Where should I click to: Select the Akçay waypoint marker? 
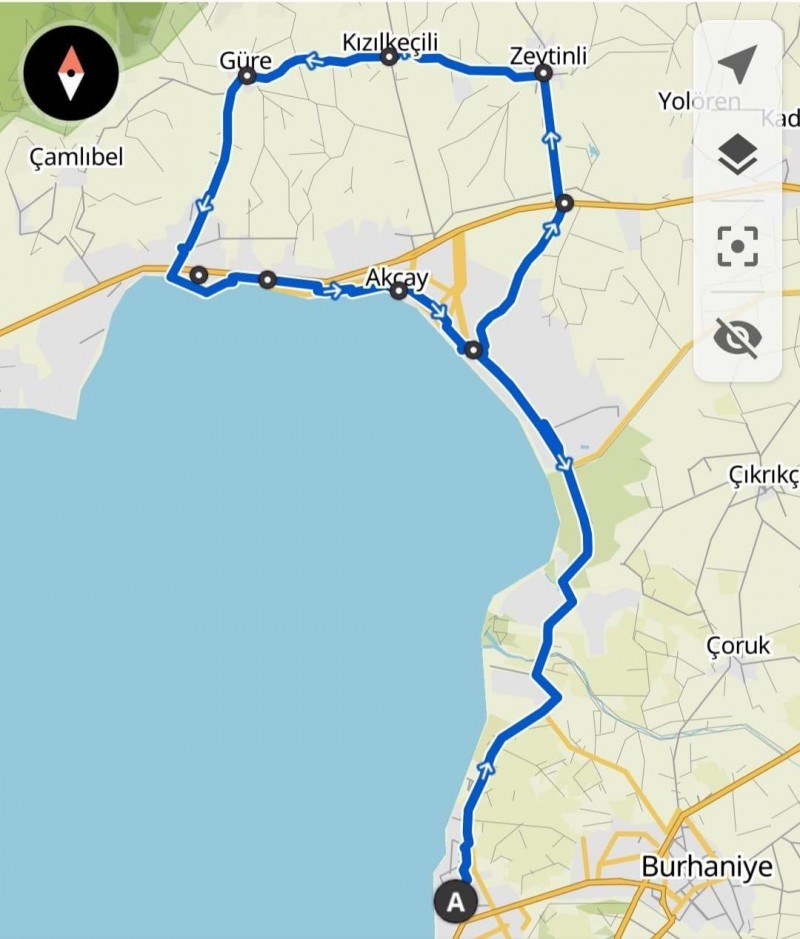coord(399,291)
